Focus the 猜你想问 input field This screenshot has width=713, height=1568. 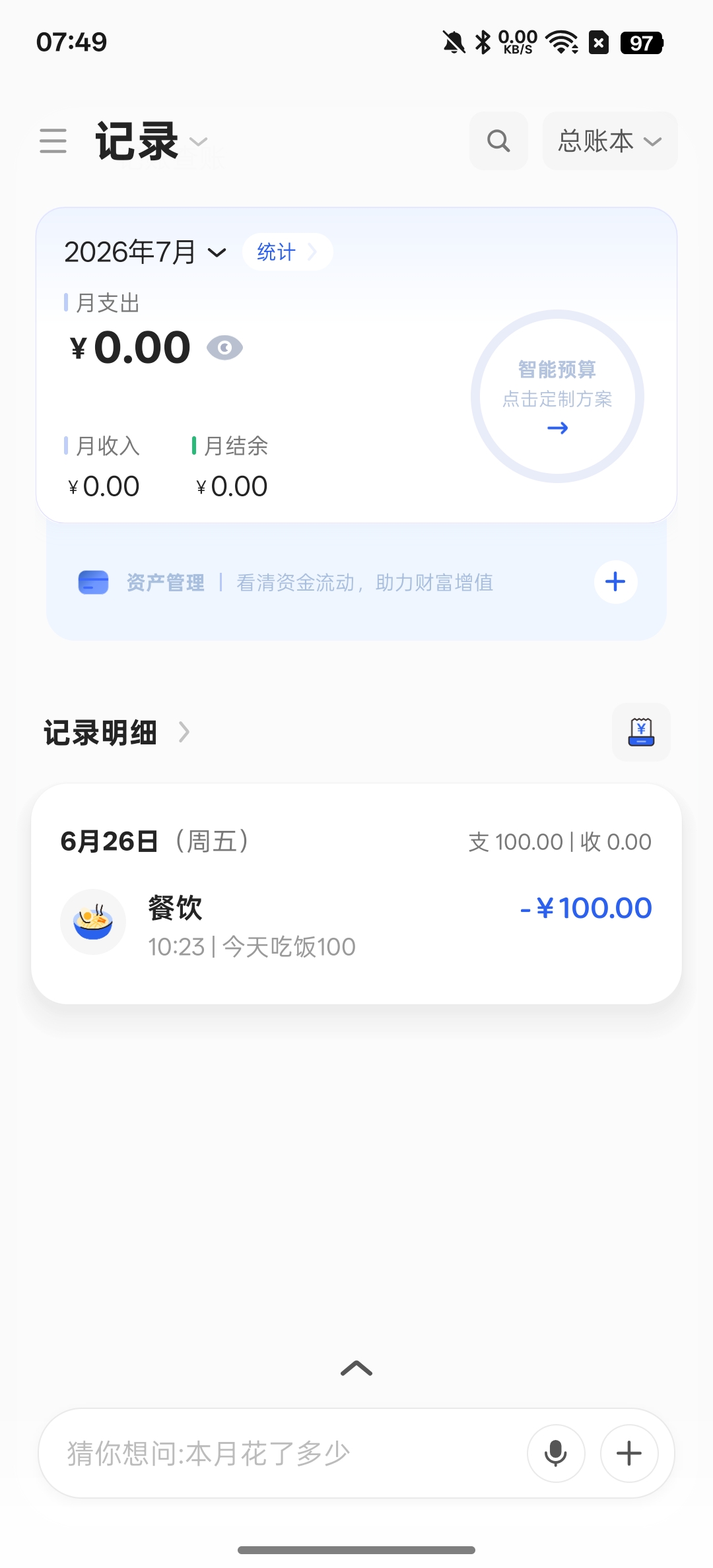tap(284, 1453)
